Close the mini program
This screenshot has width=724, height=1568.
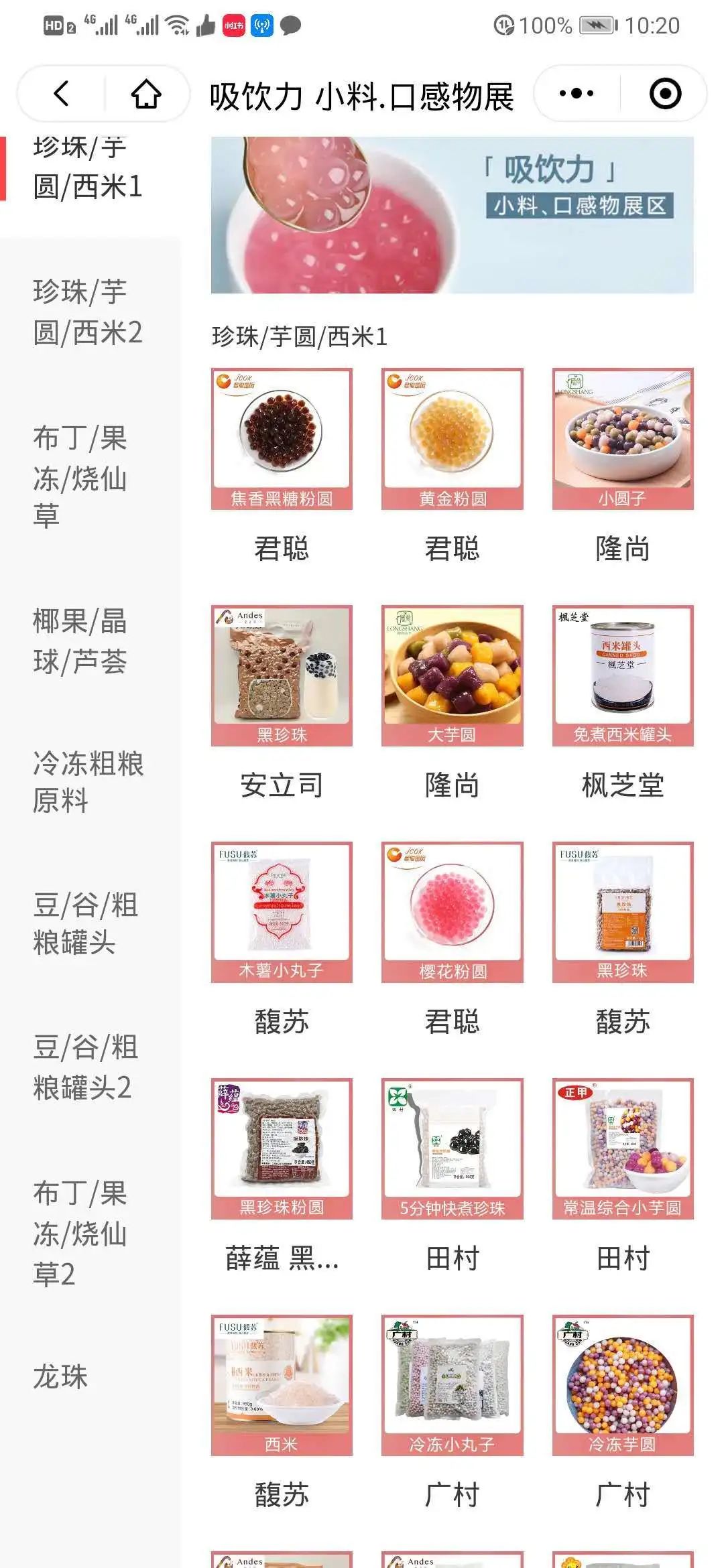coord(665,94)
